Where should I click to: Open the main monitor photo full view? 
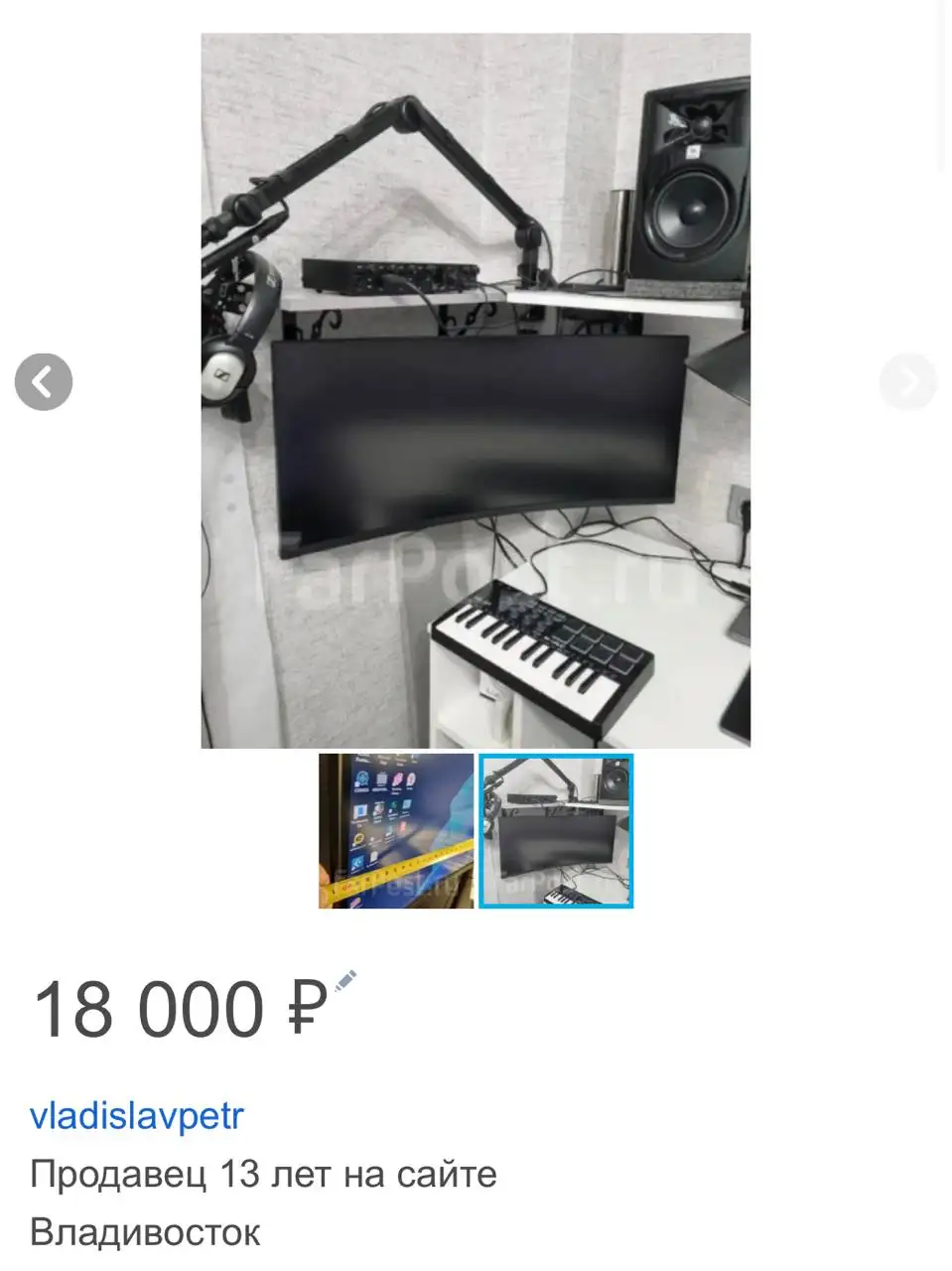pos(476,390)
